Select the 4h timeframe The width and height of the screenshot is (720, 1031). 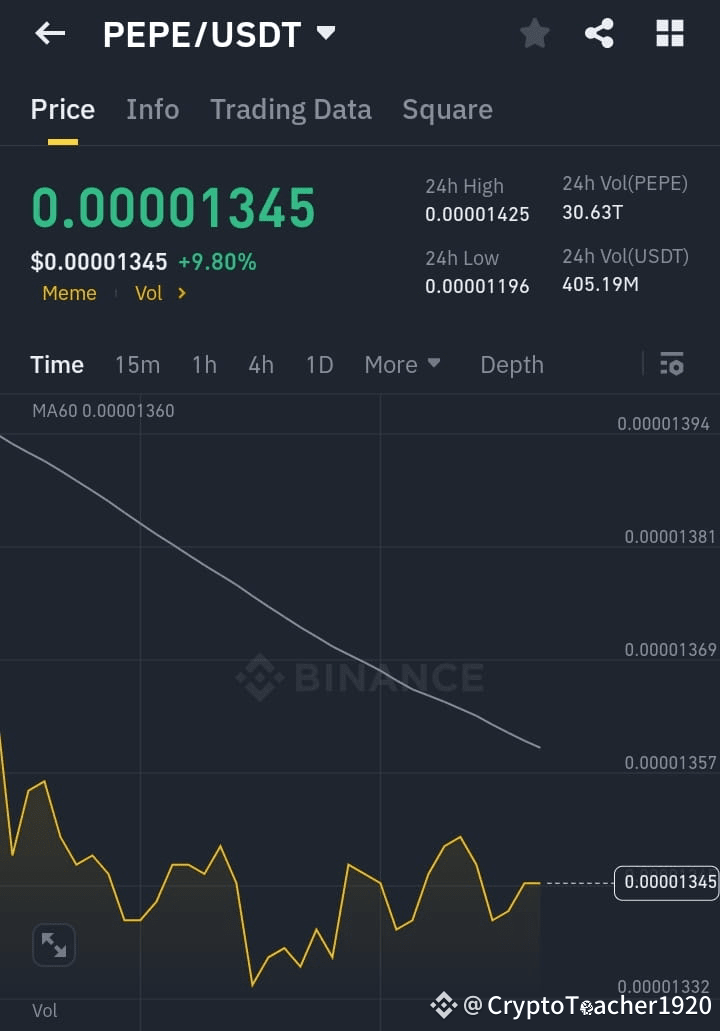click(261, 364)
